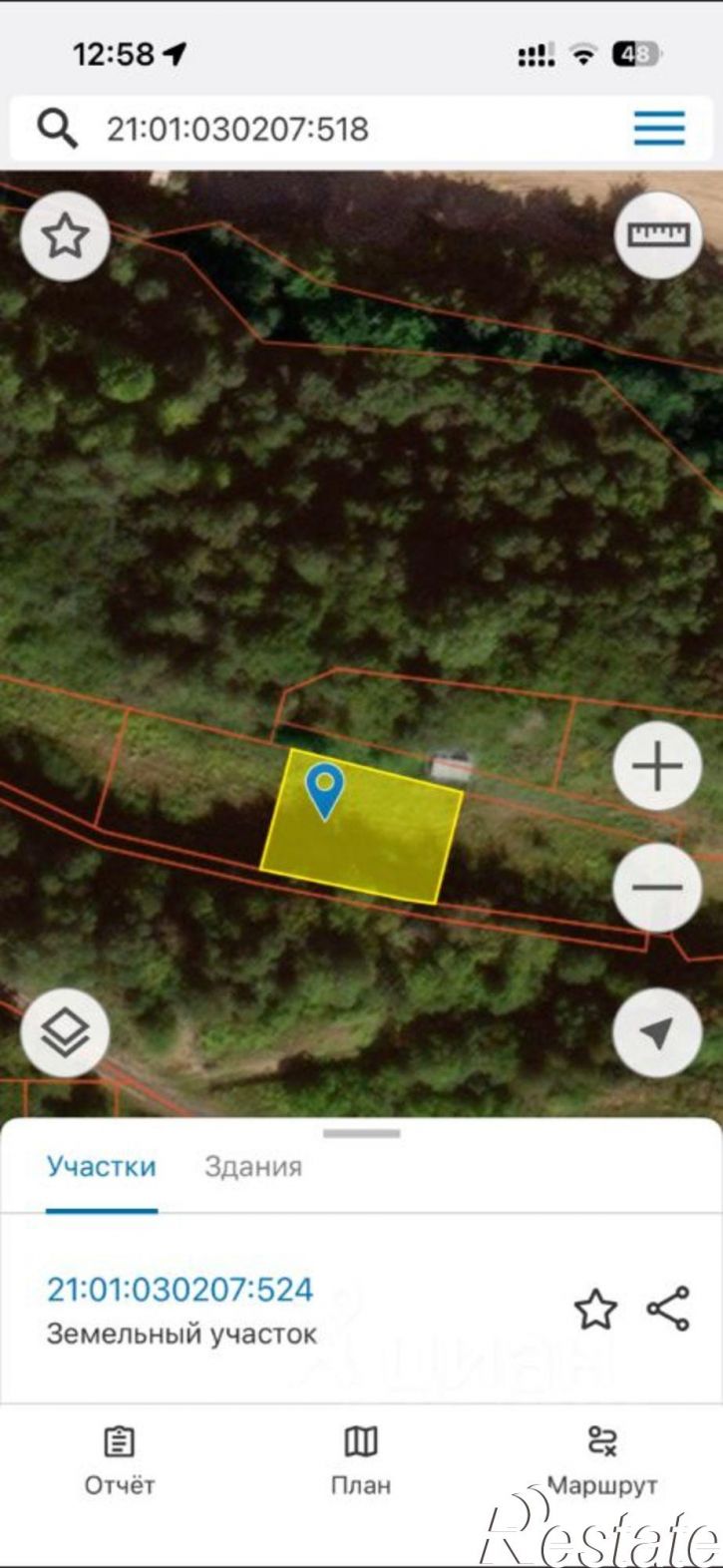The image size is (723, 1568).
Task: Zoom in with the plus button
Action: coord(657,766)
